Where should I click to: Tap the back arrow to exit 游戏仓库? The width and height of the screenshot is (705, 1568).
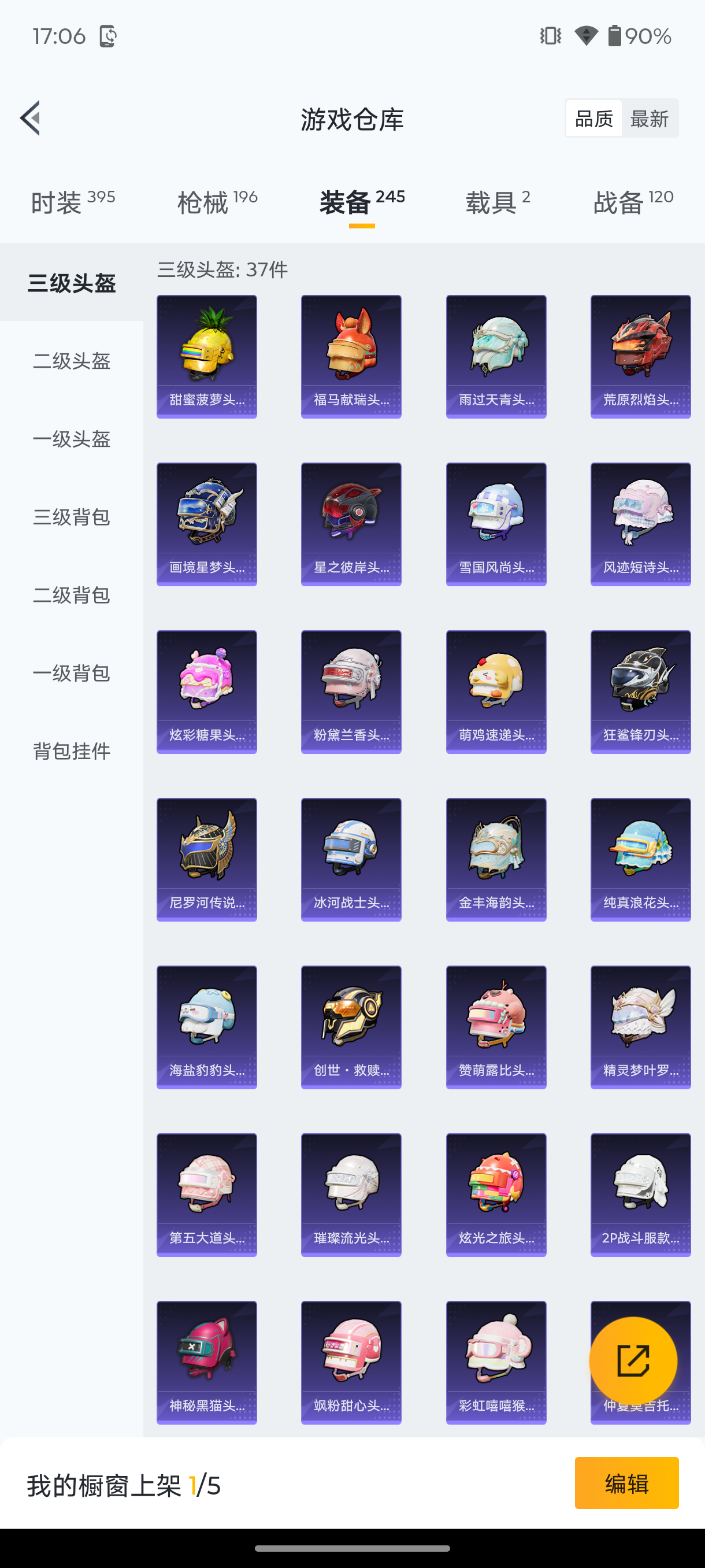pyautogui.click(x=31, y=118)
